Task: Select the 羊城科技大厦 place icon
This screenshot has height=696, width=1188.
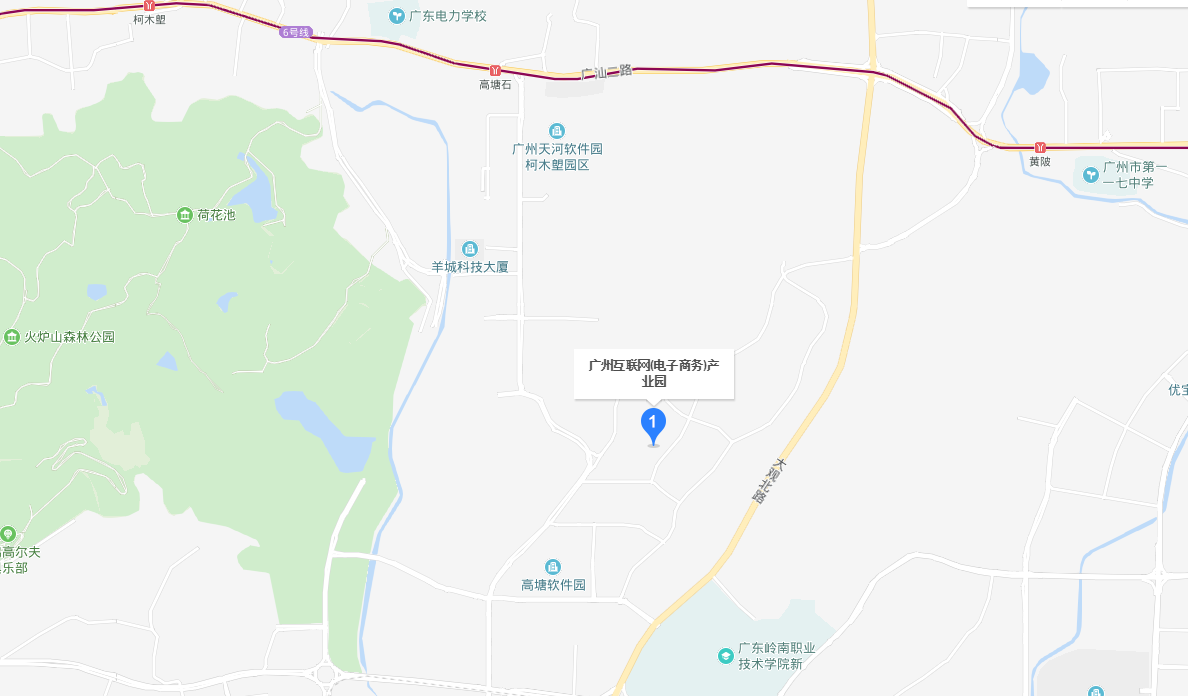Action: point(469,248)
